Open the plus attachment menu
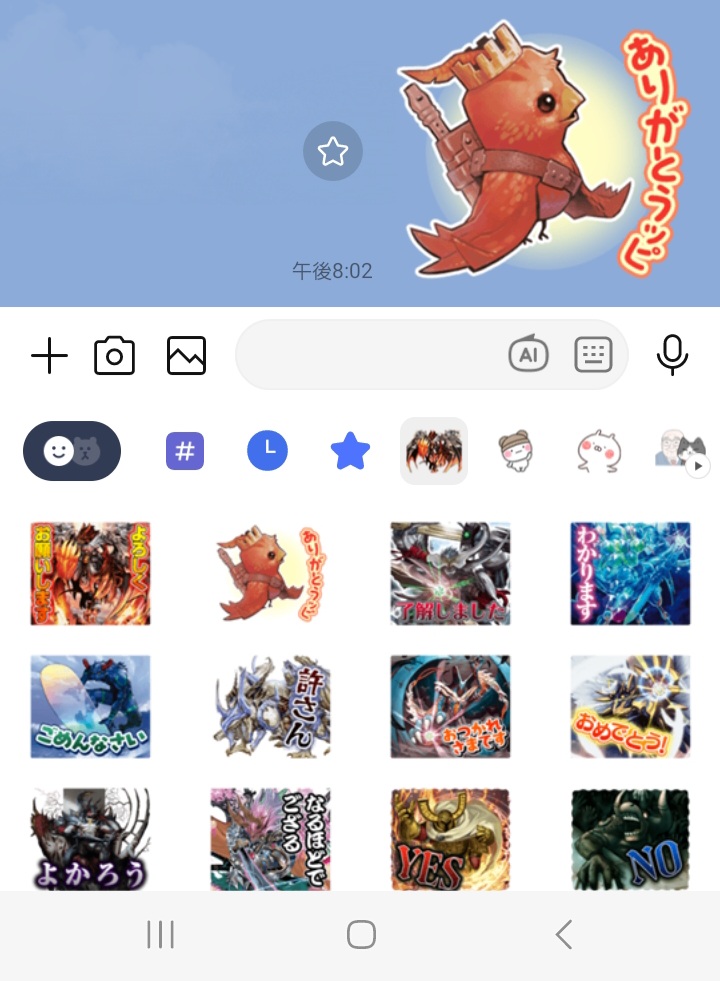This screenshot has height=981, width=720. point(49,355)
